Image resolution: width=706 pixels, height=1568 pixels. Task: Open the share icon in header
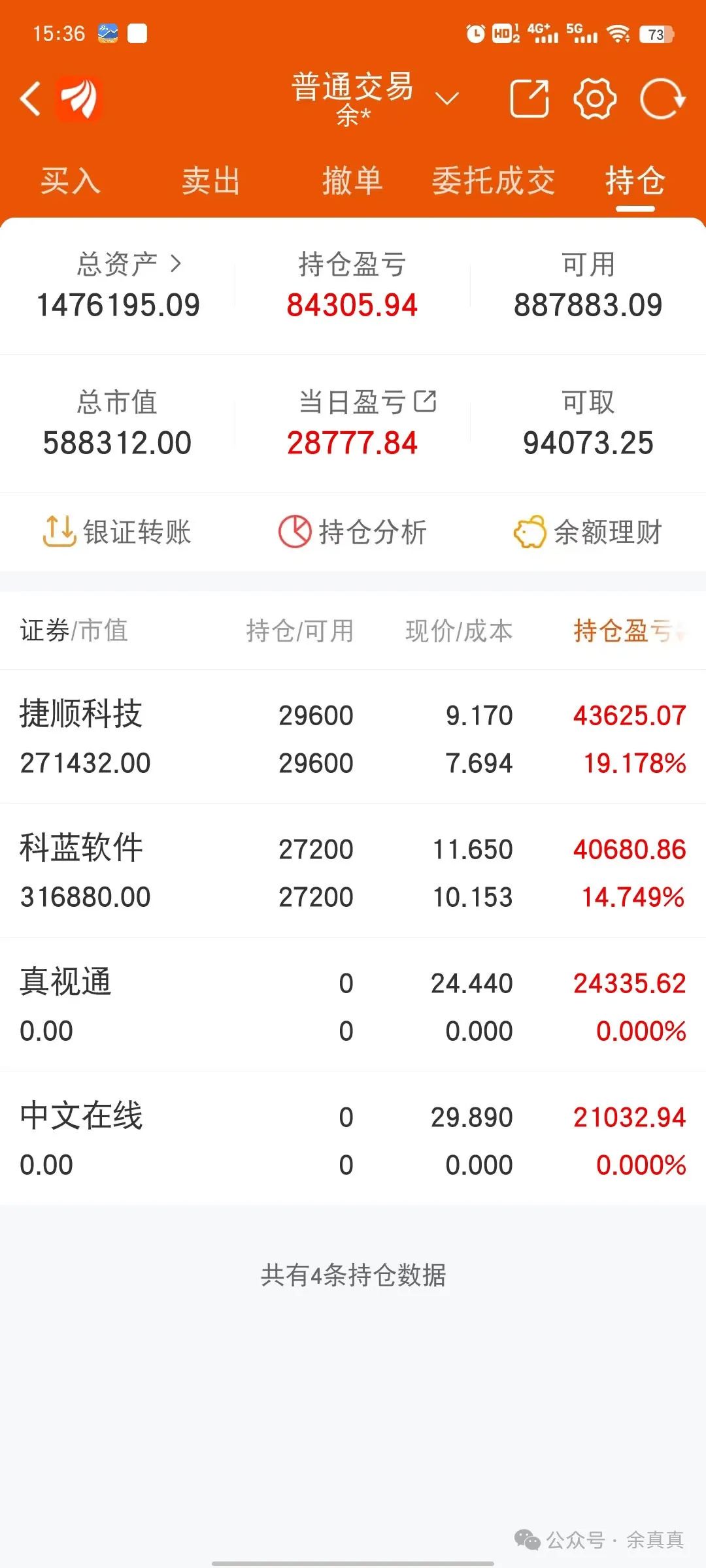(529, 99)
